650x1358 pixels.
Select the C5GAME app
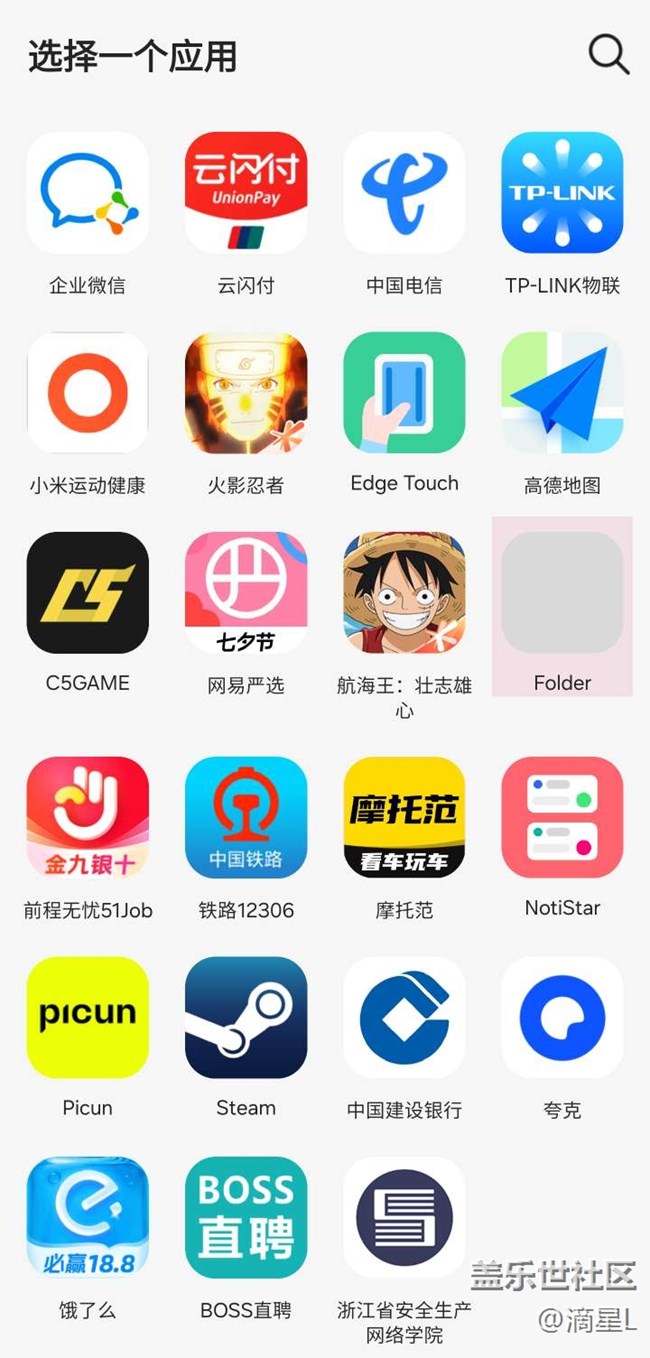tap(87, 593)
